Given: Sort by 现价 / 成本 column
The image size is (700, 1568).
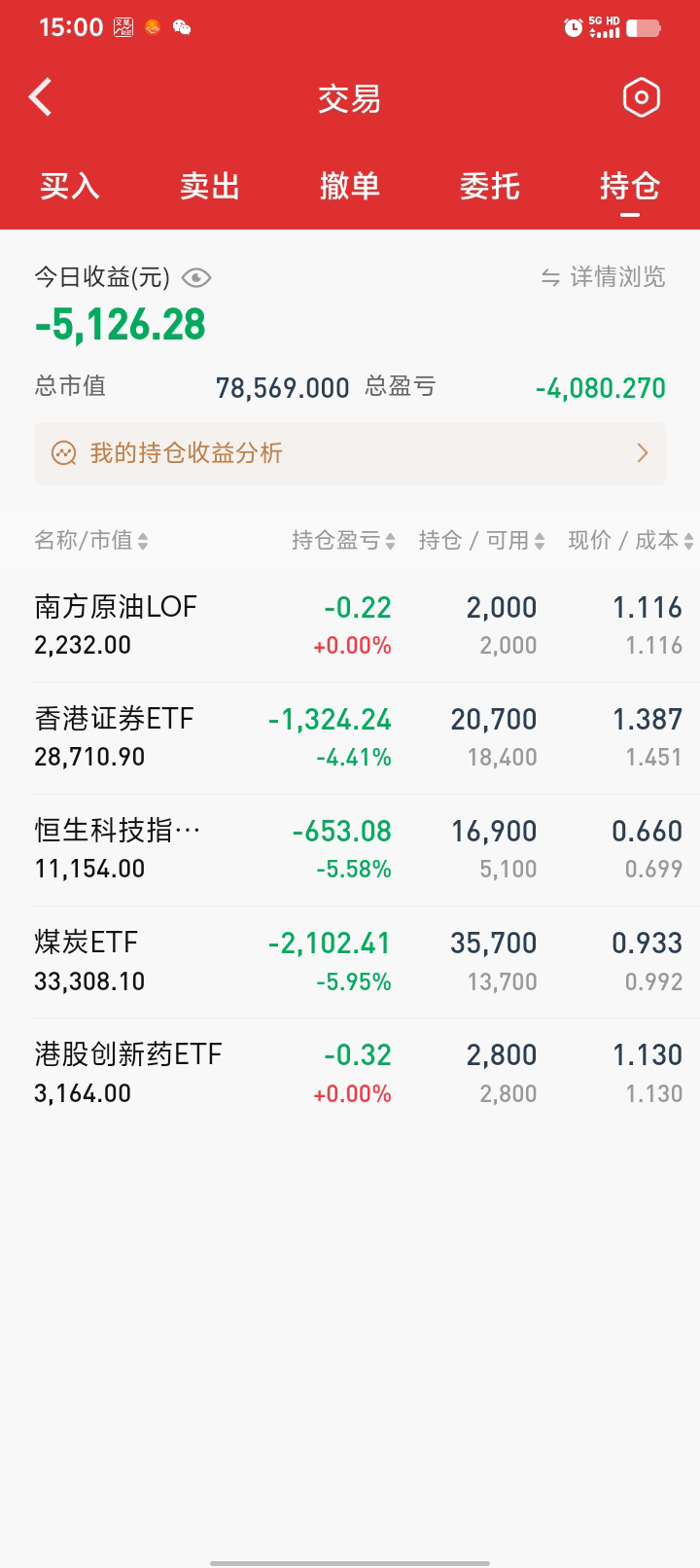Looking at the screenshot, I should (630, 541).
